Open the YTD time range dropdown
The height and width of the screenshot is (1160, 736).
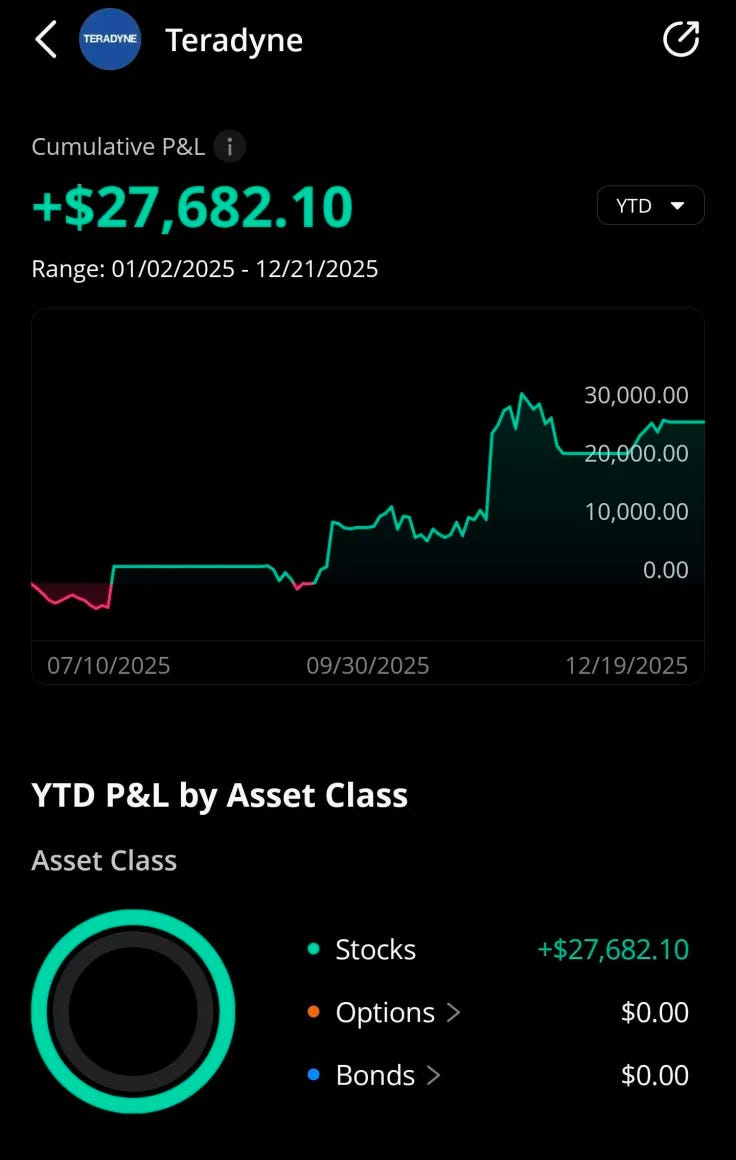(650, 206)
